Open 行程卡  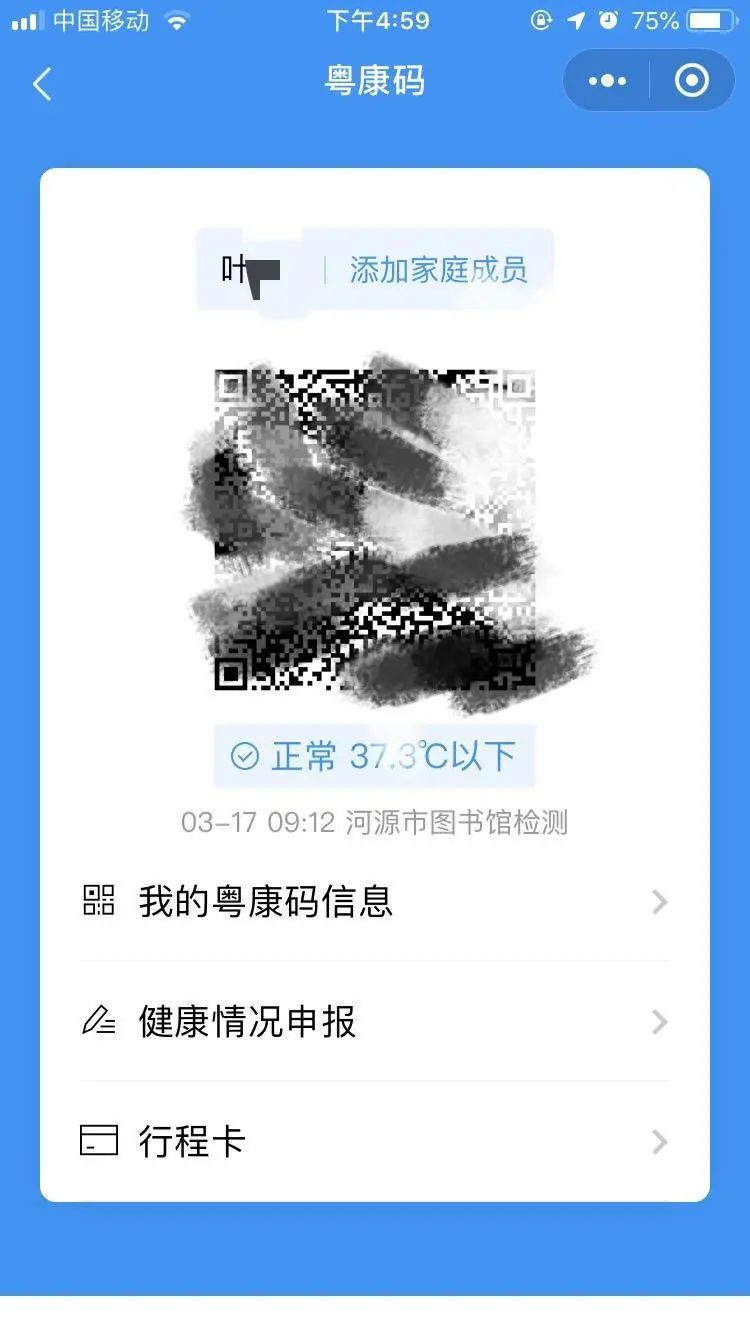click(x=374, y=1142)
